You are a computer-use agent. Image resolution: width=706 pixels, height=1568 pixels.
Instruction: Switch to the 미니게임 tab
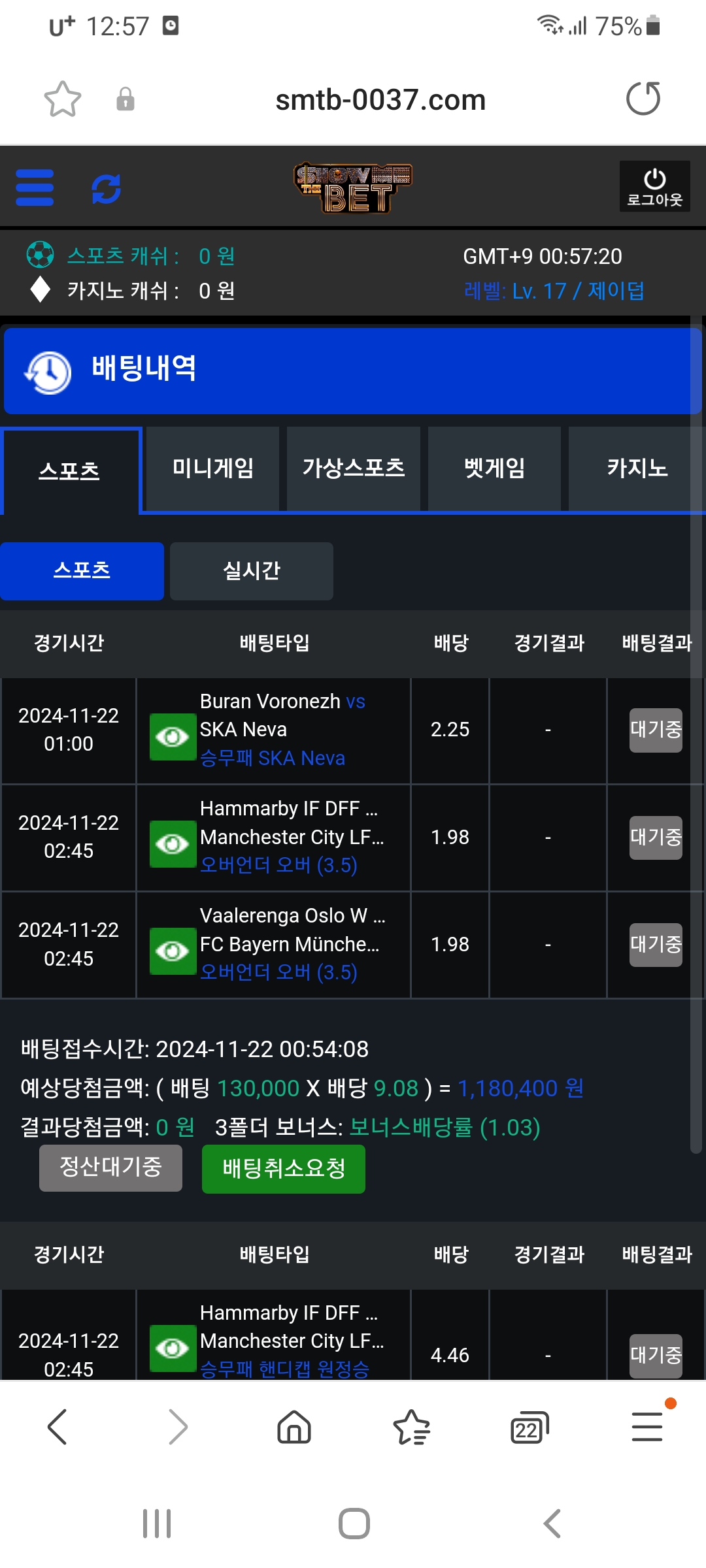tap(213, 468)
